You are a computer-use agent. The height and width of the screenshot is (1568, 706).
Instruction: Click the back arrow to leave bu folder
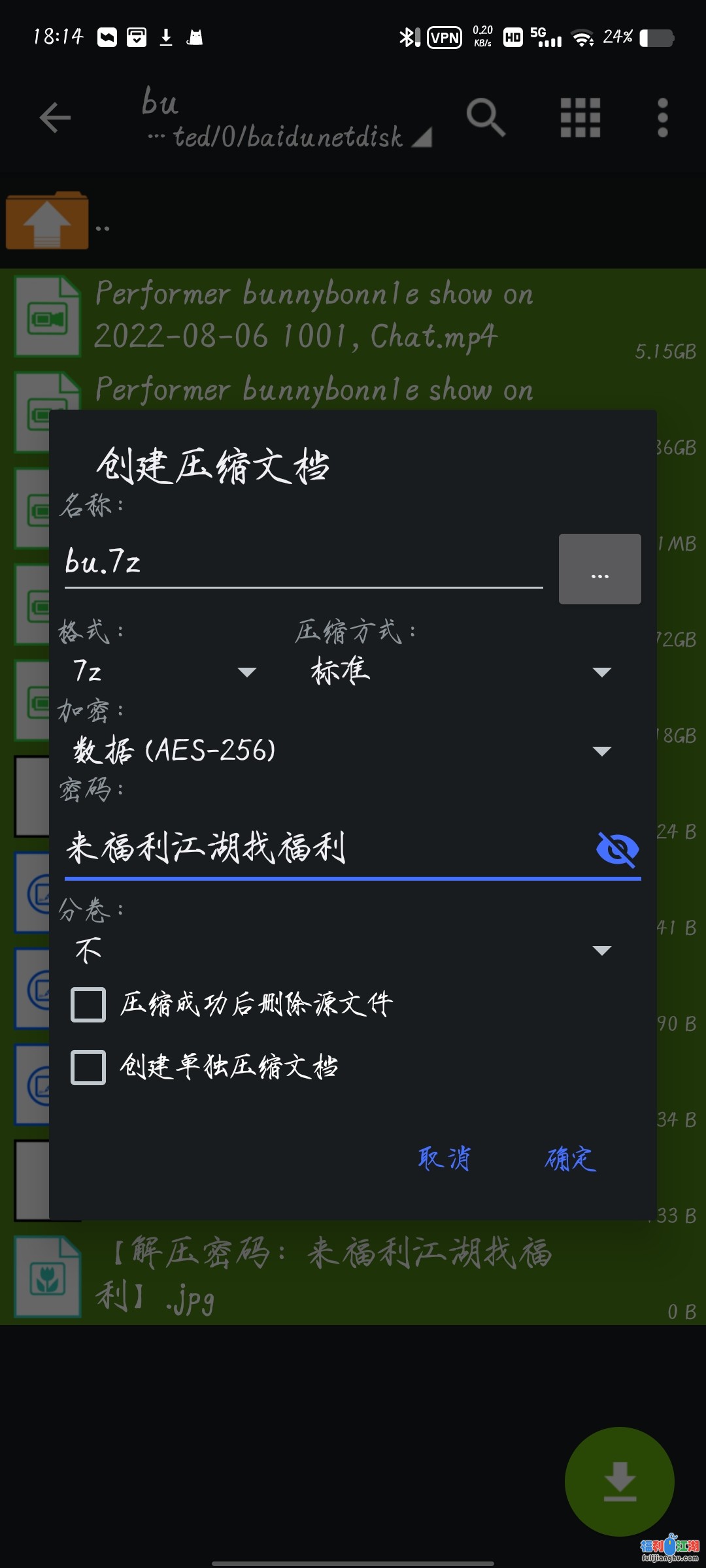point(54,118)
